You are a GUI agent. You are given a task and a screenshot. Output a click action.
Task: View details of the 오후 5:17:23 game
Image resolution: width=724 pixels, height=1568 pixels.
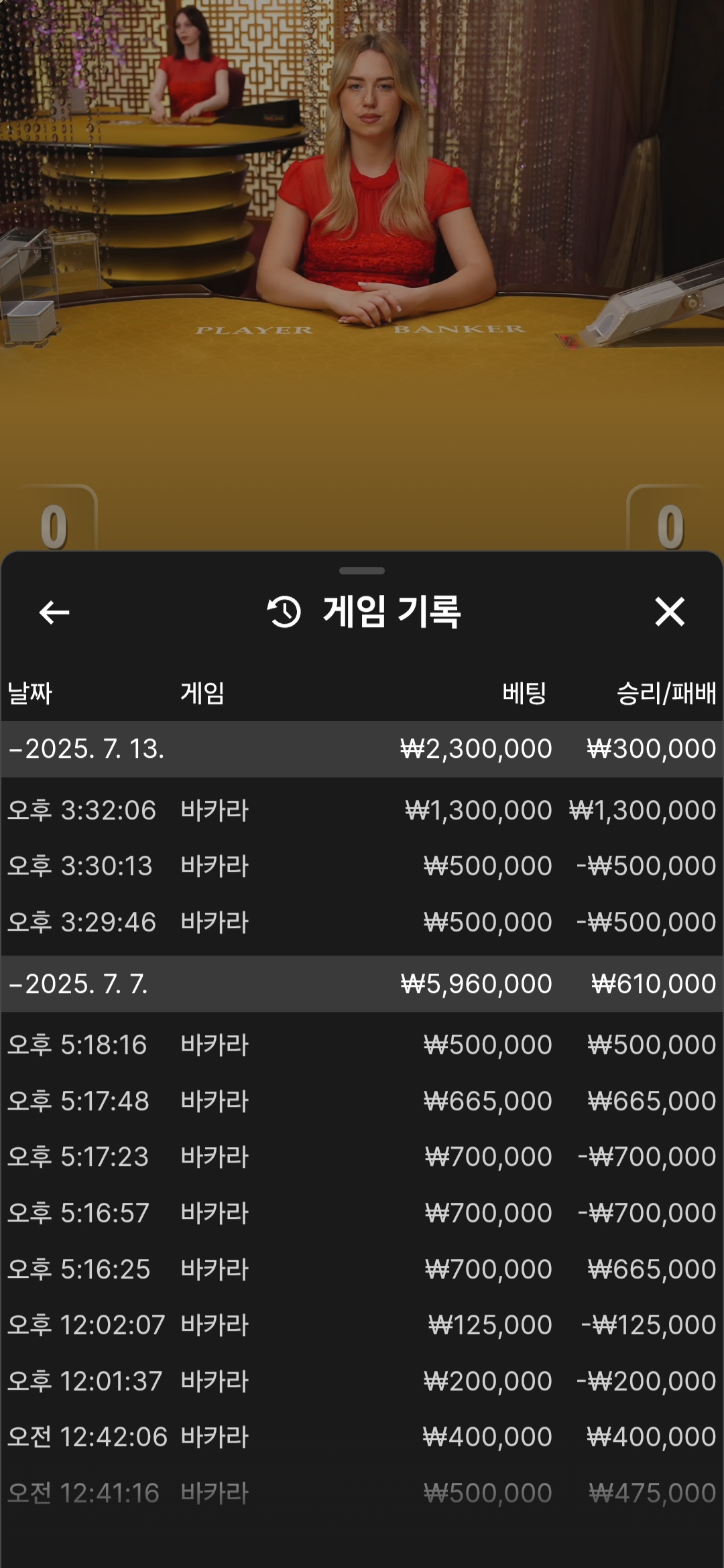[x=362, y=1157]
